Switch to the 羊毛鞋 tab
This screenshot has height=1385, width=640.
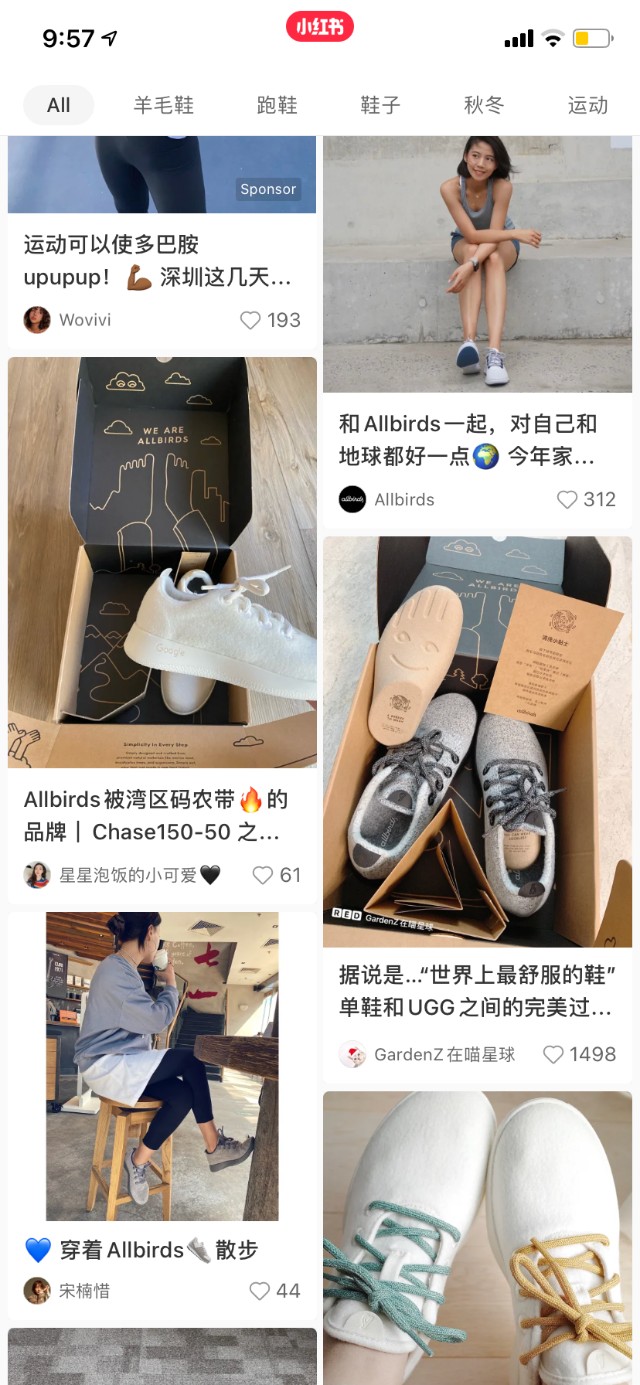click(x=163, y=105)
